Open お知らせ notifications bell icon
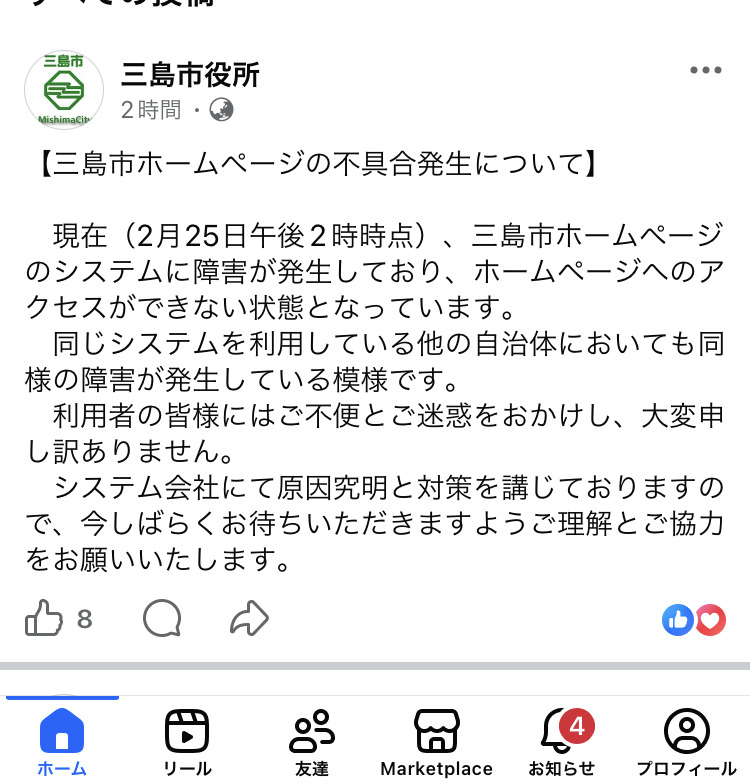 [560, 735]
